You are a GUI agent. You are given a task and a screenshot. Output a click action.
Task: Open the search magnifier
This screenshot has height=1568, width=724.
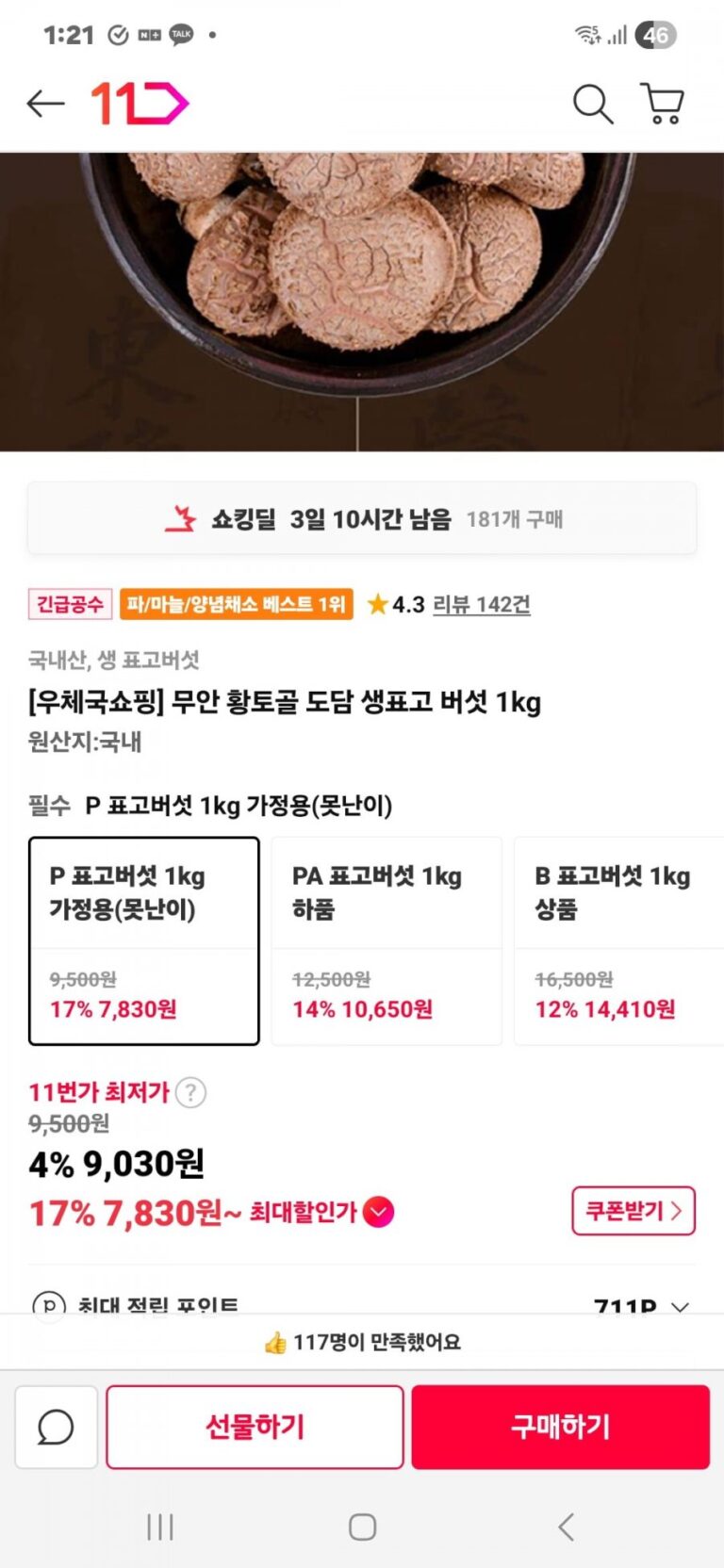point(593,104)
